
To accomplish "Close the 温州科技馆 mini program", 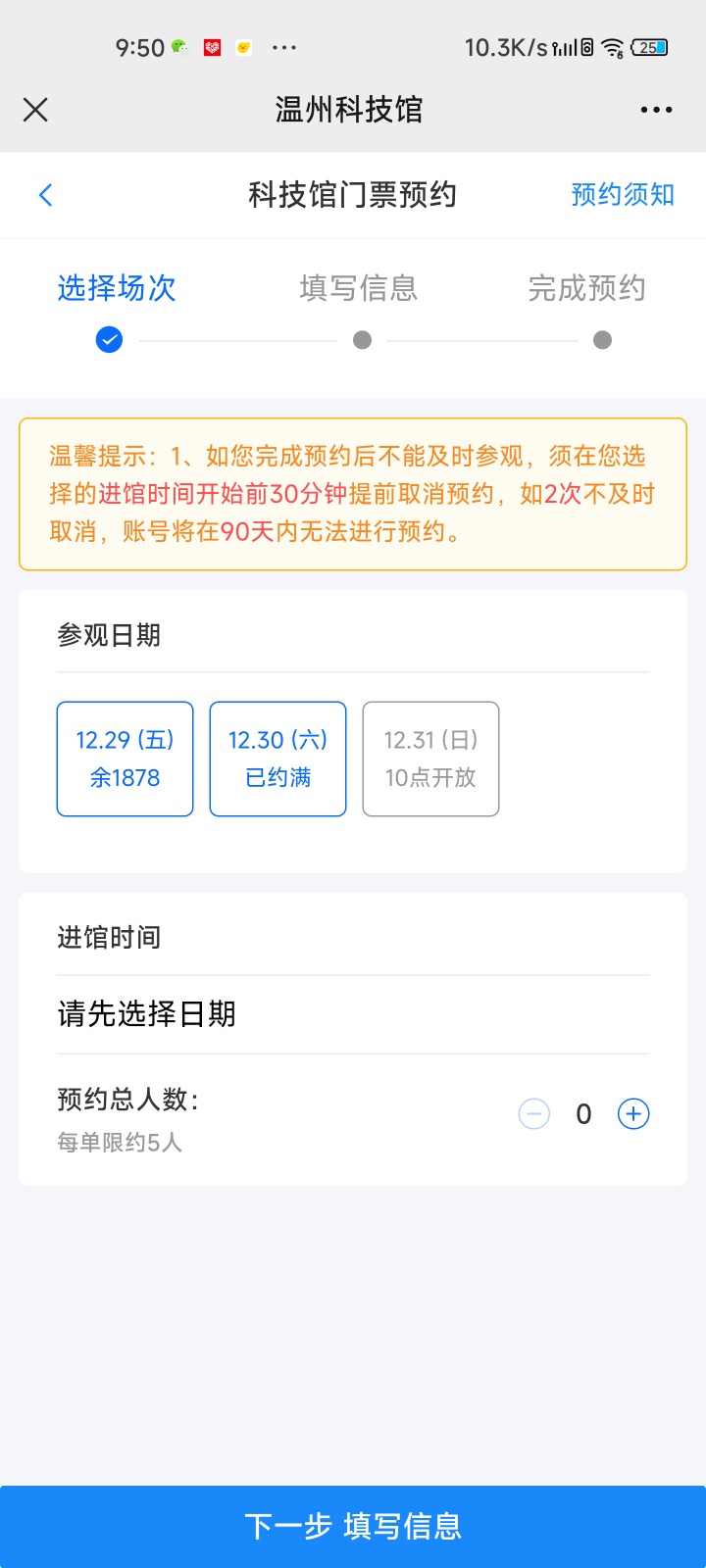I will point(35,110).
